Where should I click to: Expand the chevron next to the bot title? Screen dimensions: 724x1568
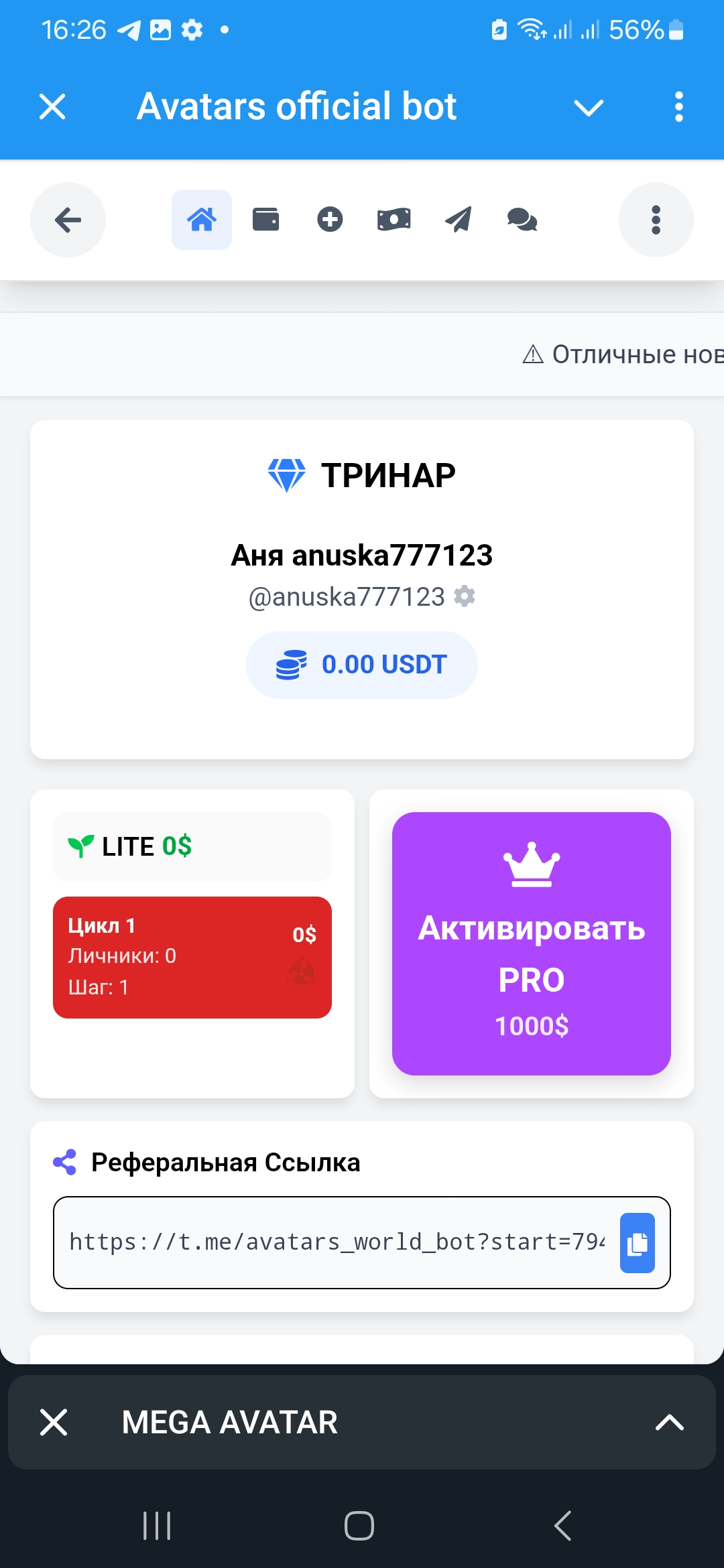589,107
